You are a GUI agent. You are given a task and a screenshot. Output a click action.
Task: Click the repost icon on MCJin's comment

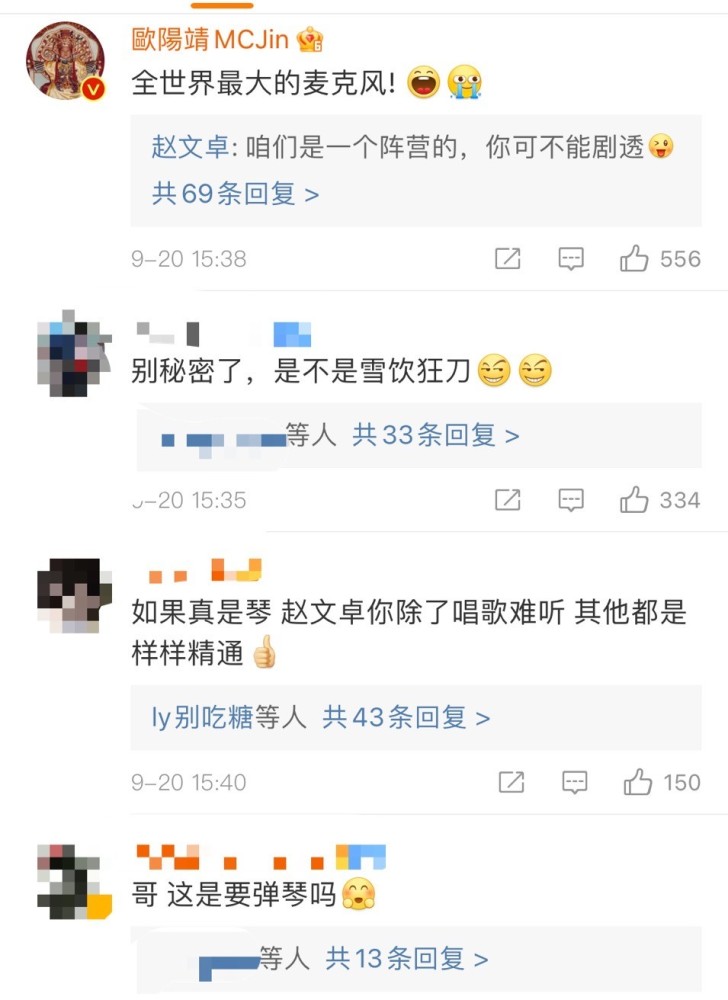coord(508,258)
